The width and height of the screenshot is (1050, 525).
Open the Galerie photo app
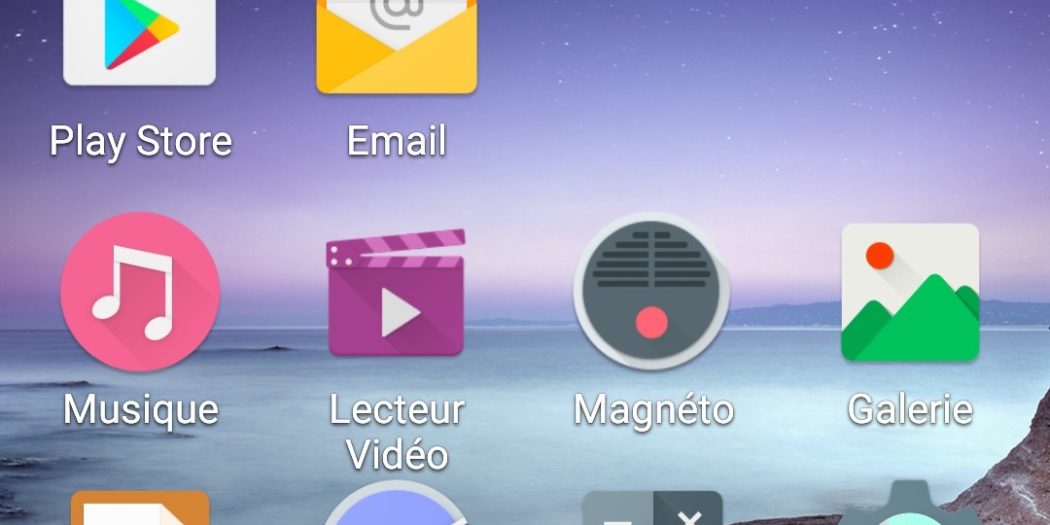[909, 292]
